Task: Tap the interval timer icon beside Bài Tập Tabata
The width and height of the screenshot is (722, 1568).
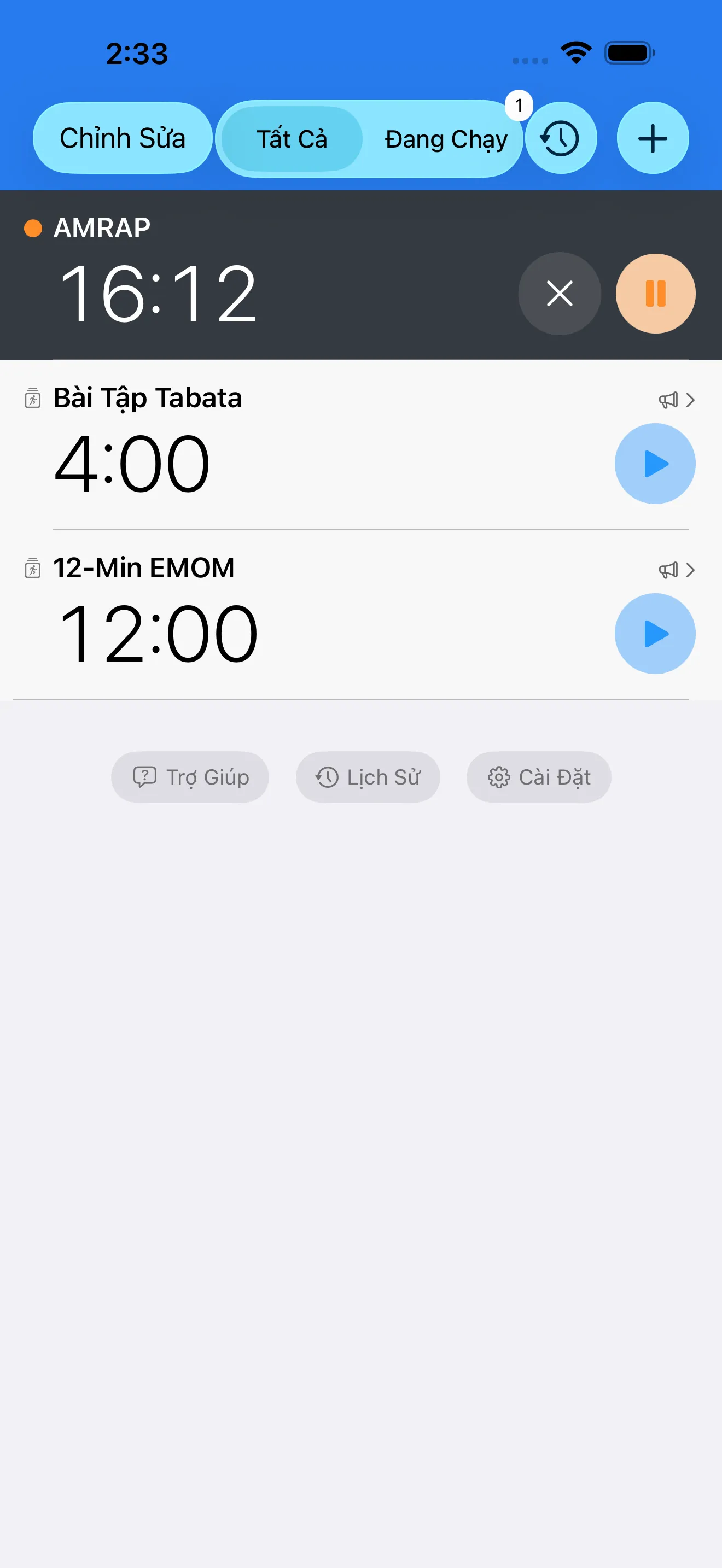Action: point(32,399)
